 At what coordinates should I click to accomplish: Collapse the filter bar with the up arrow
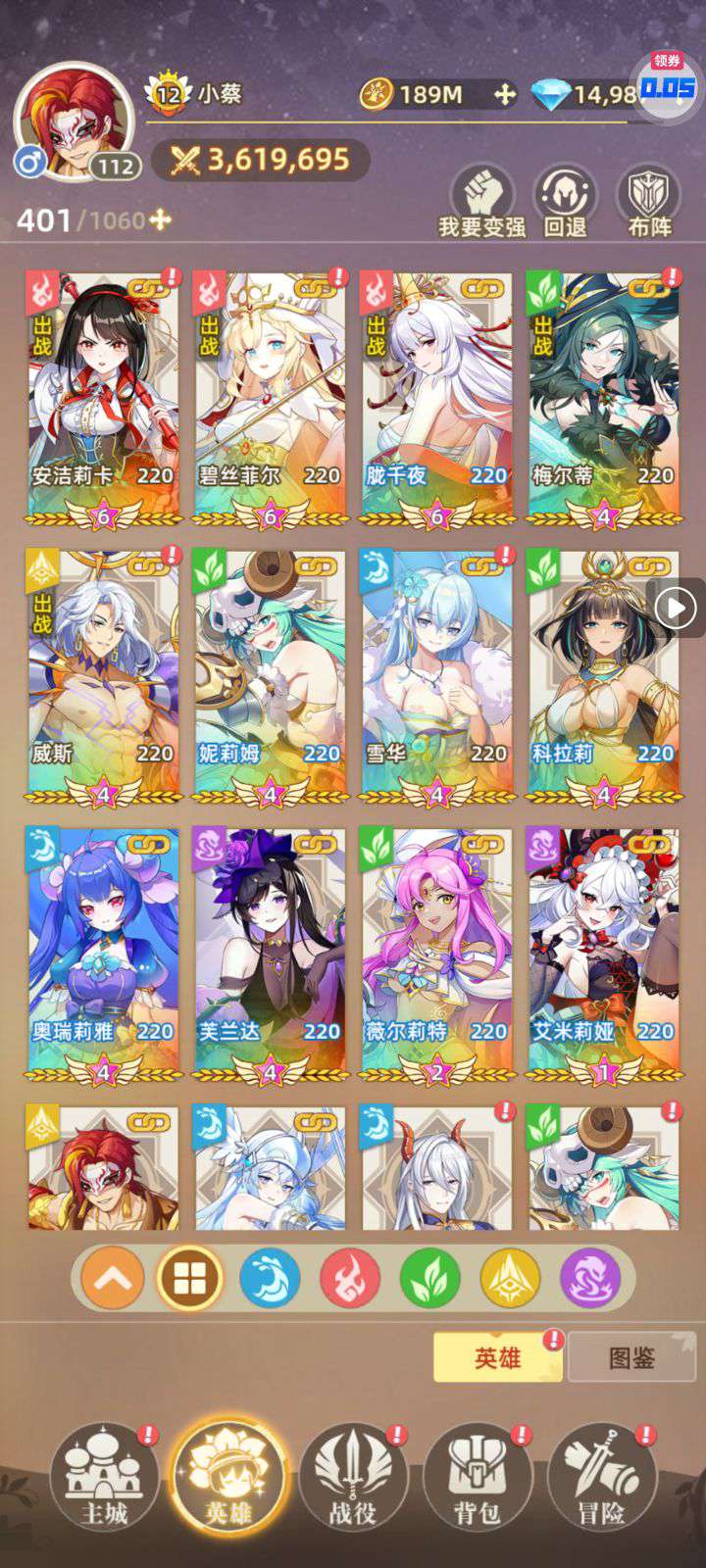[x=113, y=1278]
